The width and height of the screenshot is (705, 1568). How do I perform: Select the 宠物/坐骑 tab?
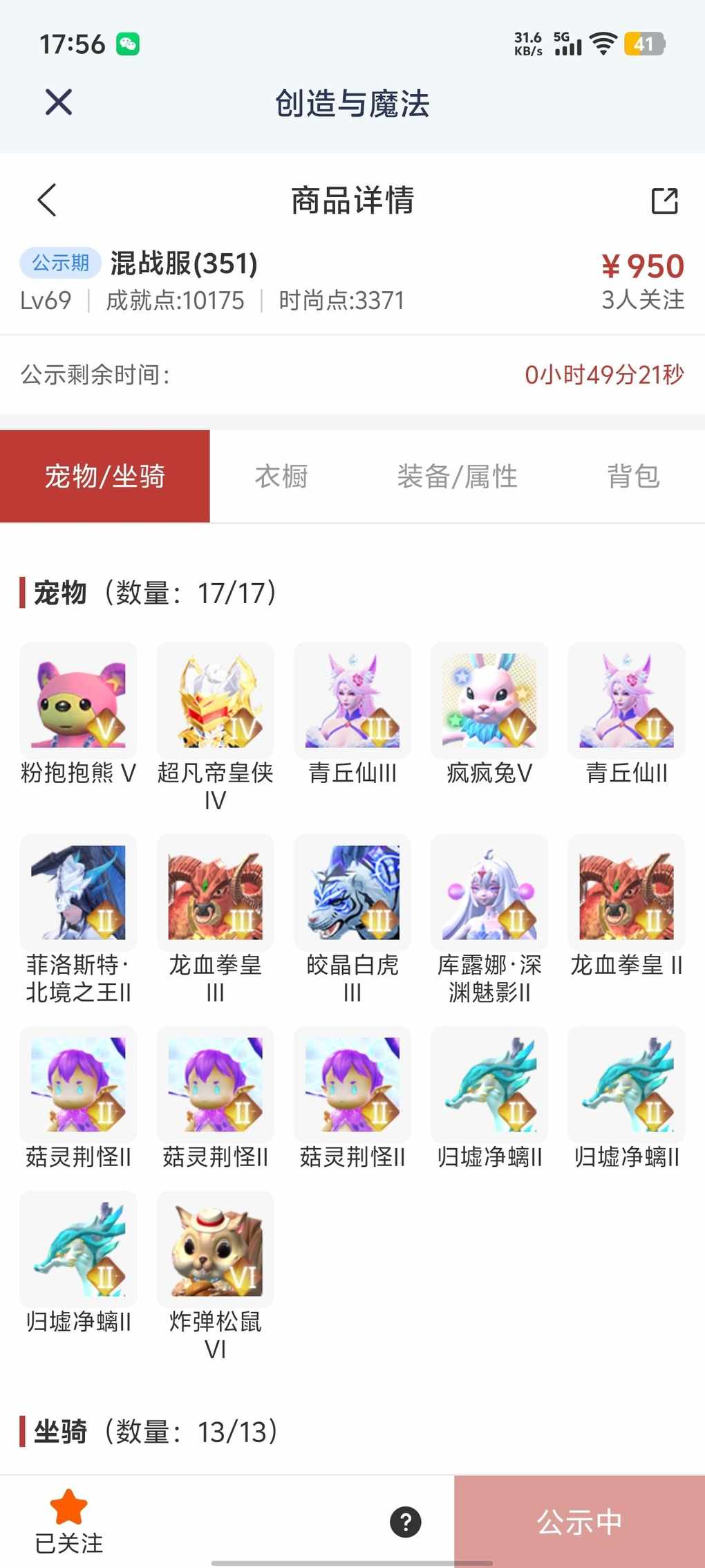[105, 476]
